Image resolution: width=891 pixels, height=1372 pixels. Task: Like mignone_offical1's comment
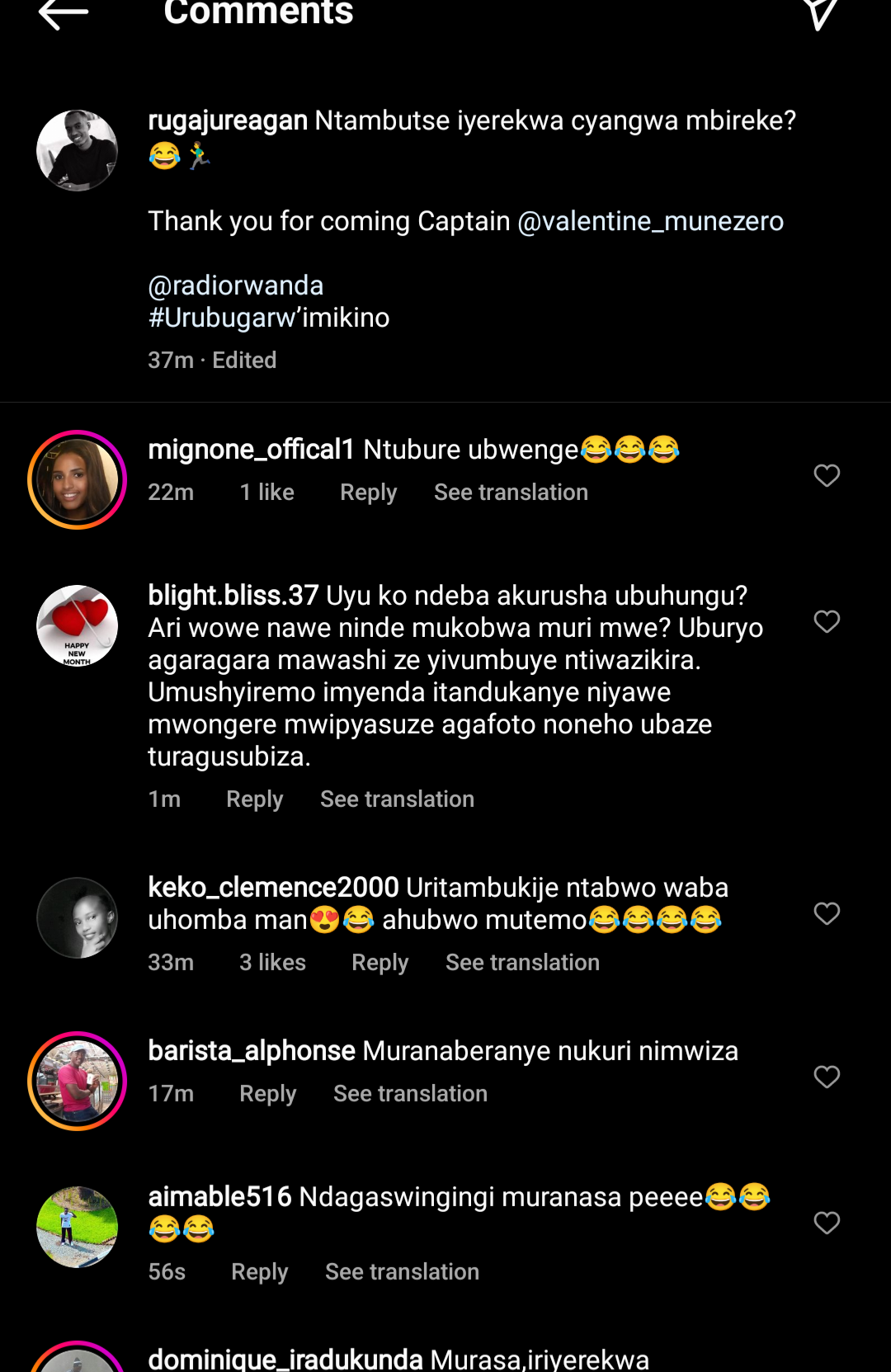[827, 475]
